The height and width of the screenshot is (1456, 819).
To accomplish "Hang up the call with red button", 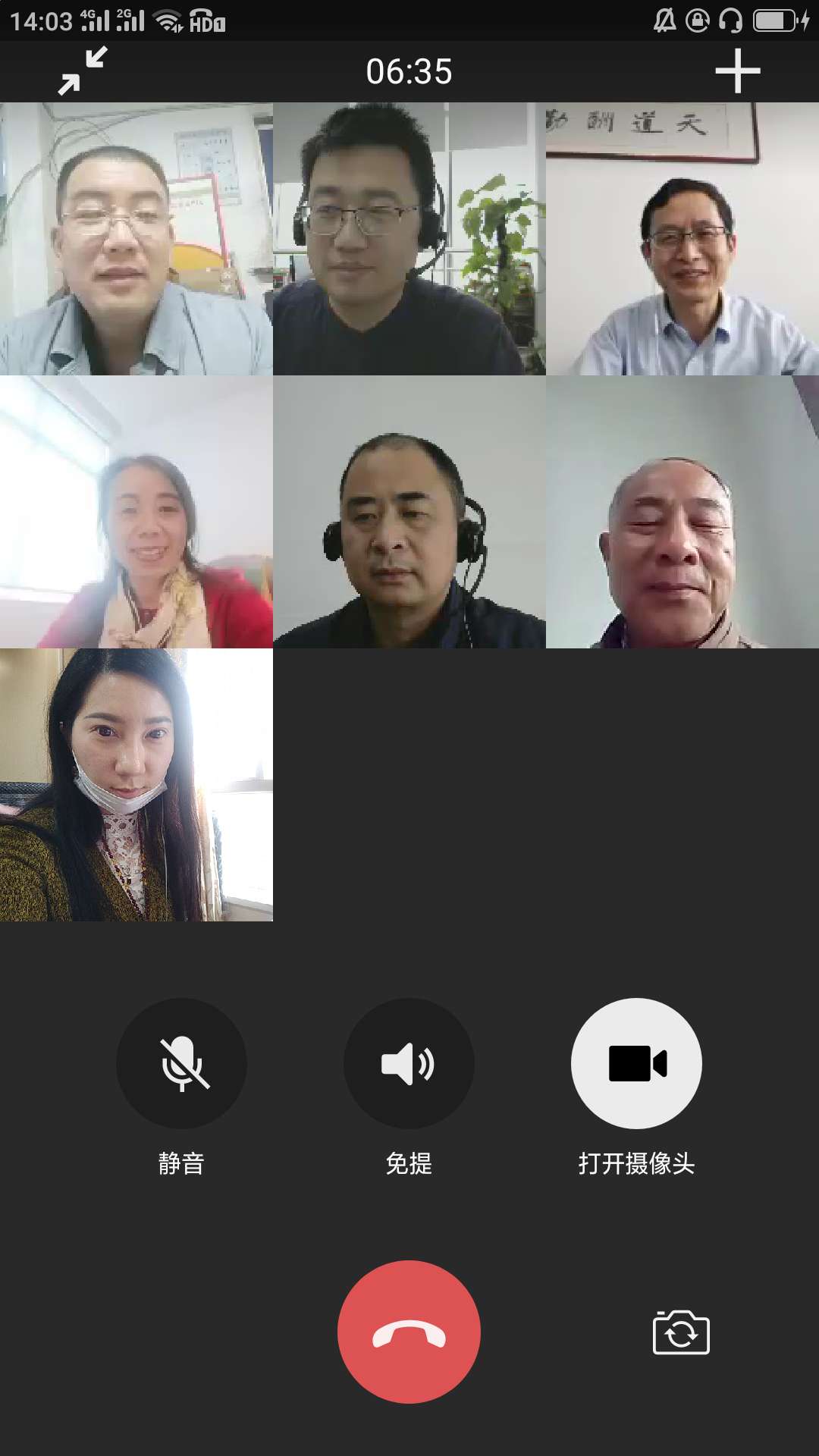I will [x=409, y=1332].
